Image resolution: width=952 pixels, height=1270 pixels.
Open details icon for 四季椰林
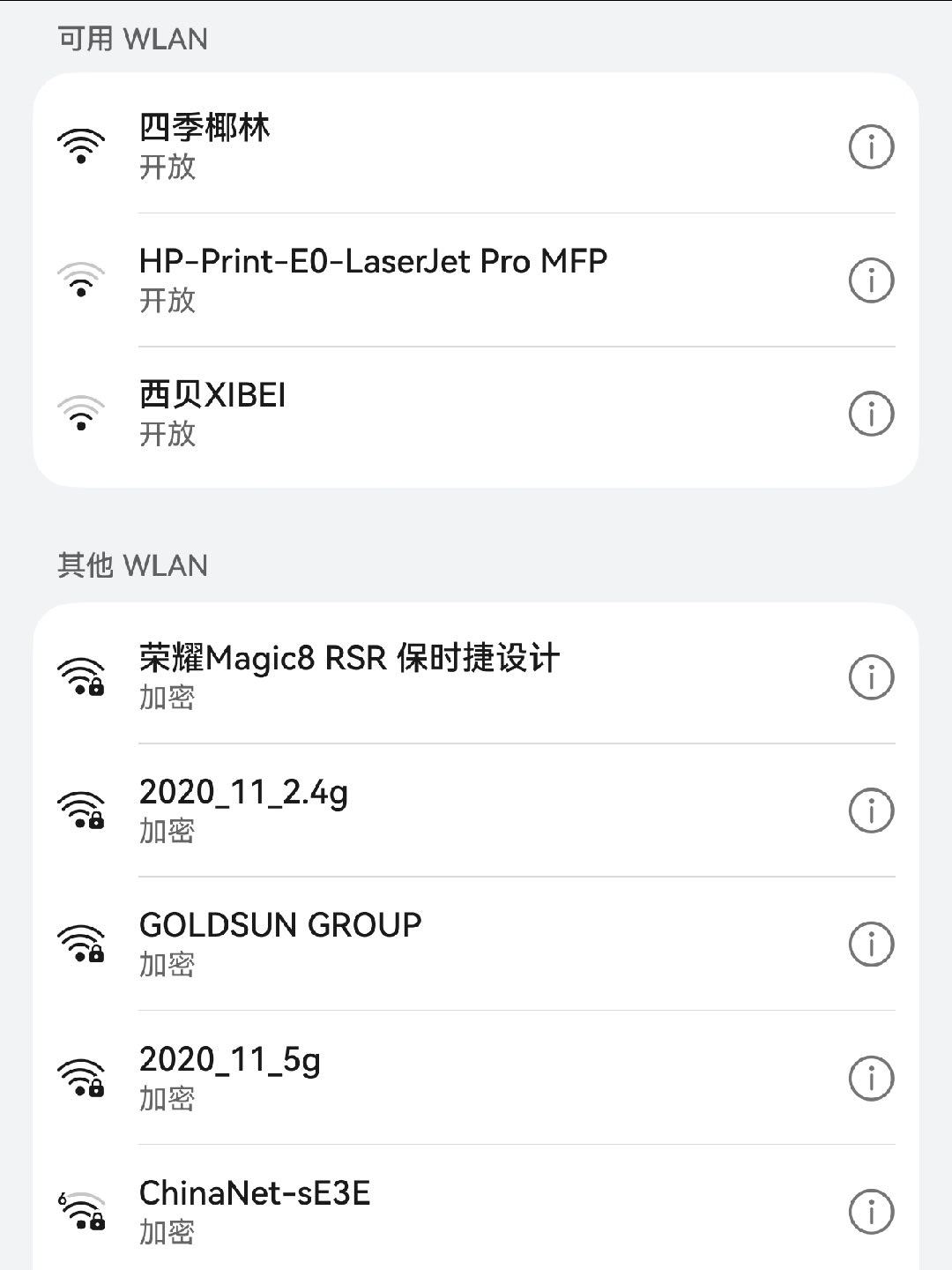tap(871, 146)
